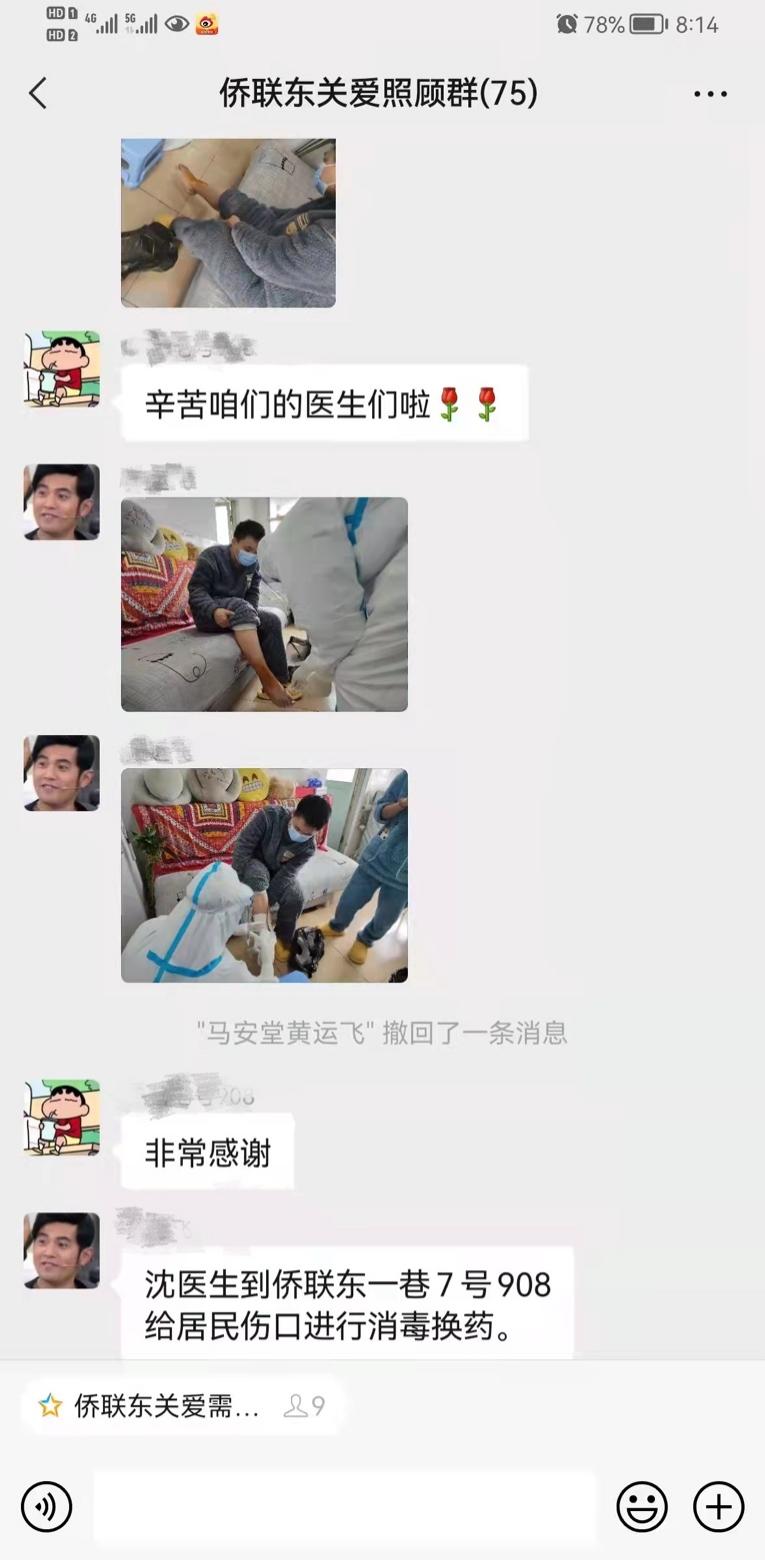Open the photo with doctor kneeling in protective suit

[x=264, y=875]
